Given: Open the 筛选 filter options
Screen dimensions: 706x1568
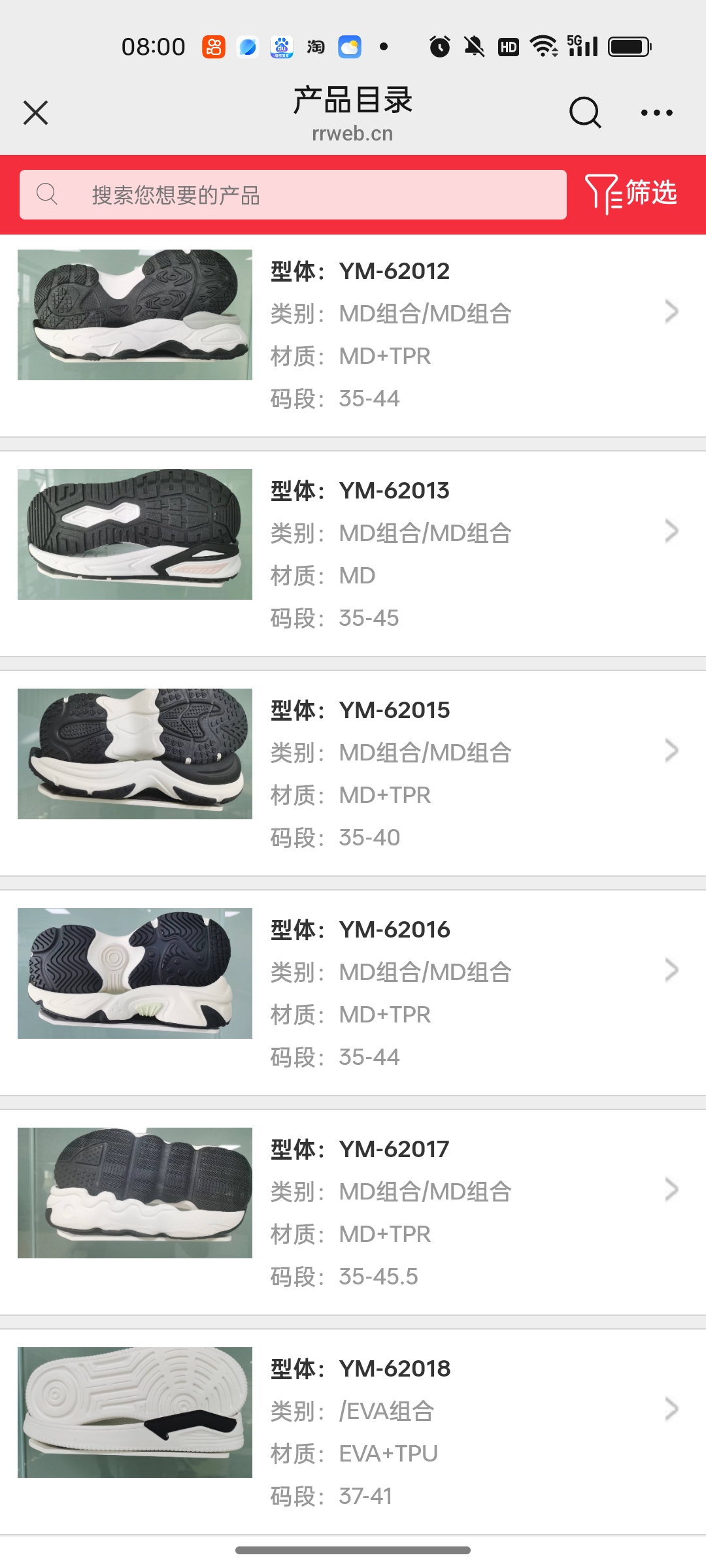Looking at the screenshot, I should 631,193.
